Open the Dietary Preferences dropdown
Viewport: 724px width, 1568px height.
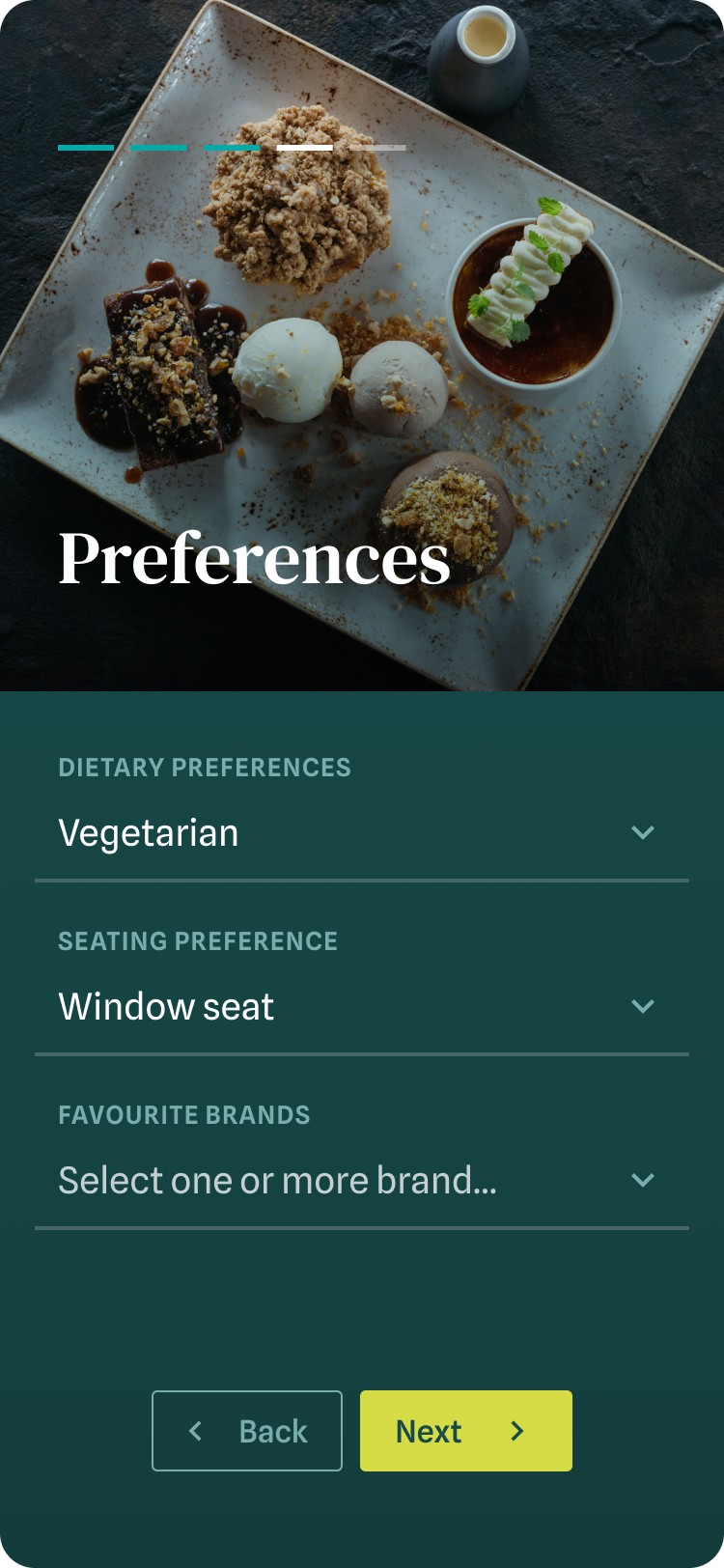(362, 832)
